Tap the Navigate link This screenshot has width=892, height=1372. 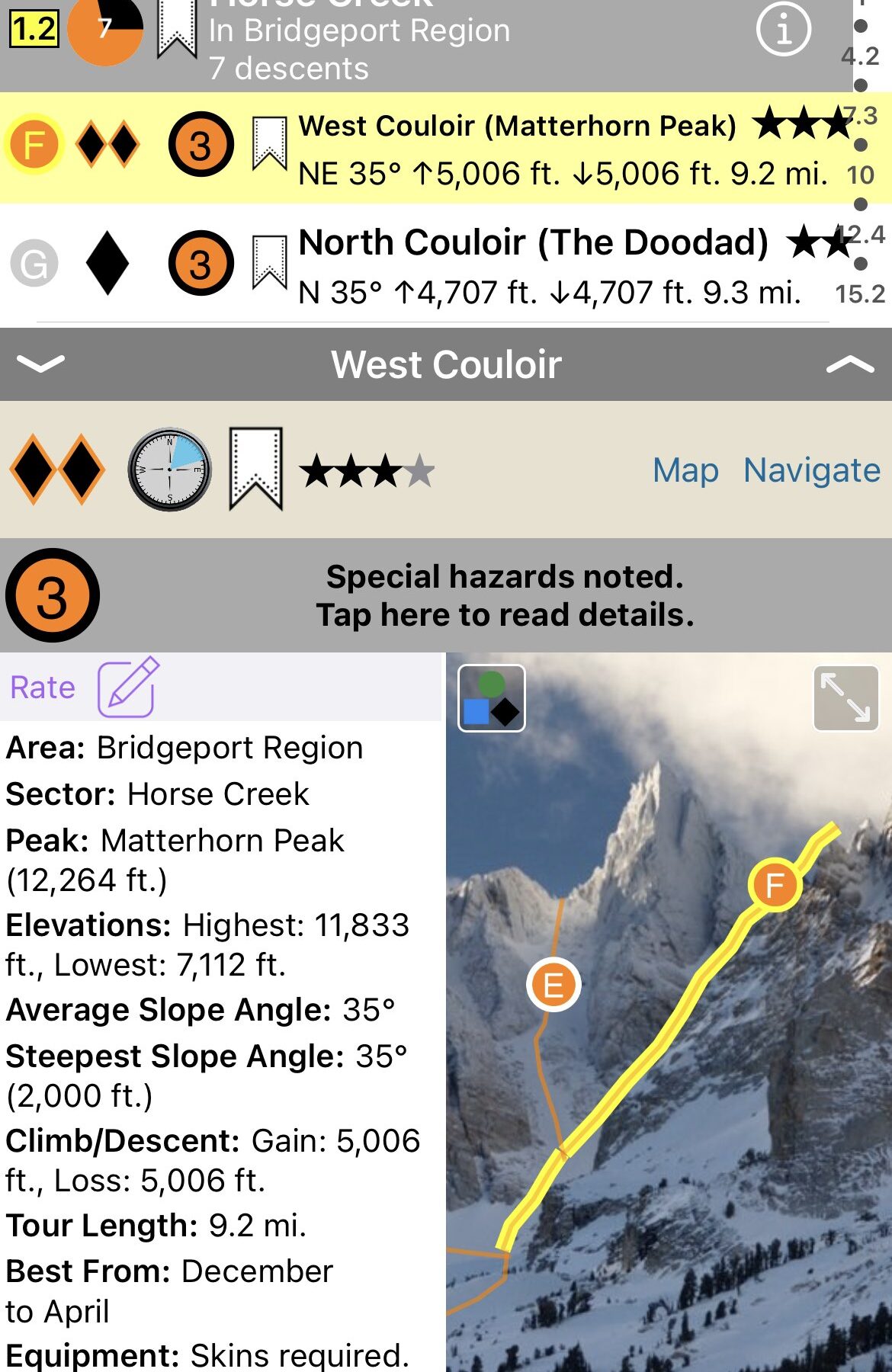pyautogui.click(x=812, y=470)
